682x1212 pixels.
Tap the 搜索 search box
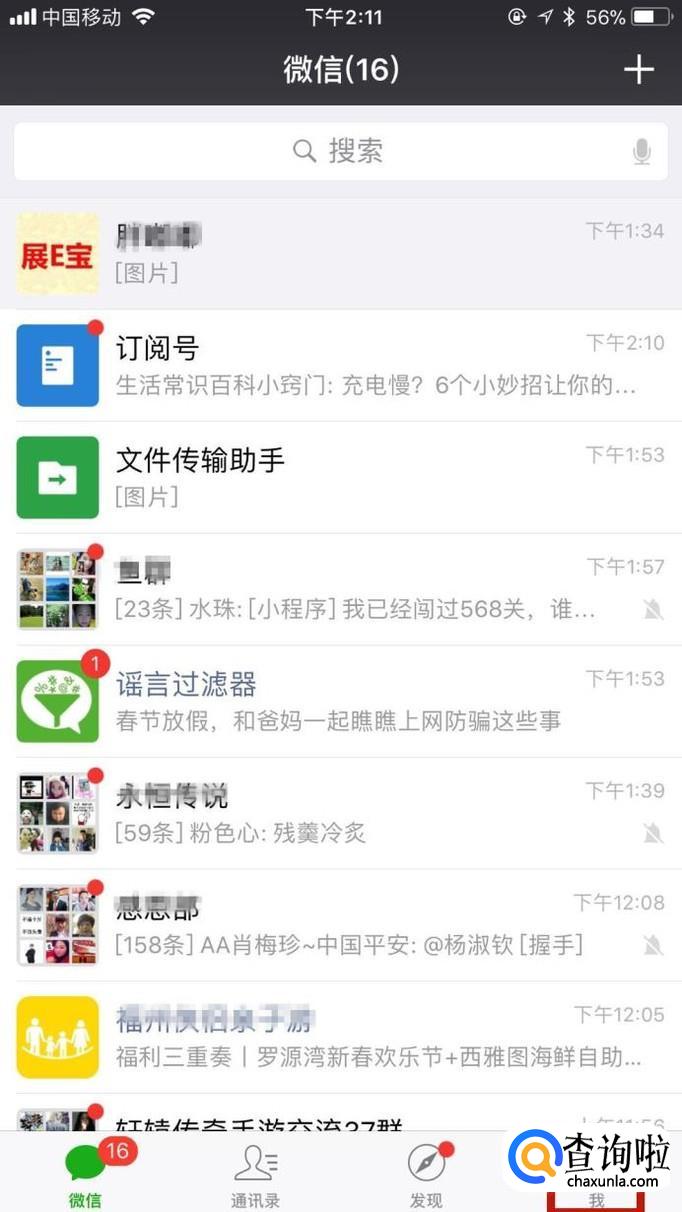click(340, 152)
